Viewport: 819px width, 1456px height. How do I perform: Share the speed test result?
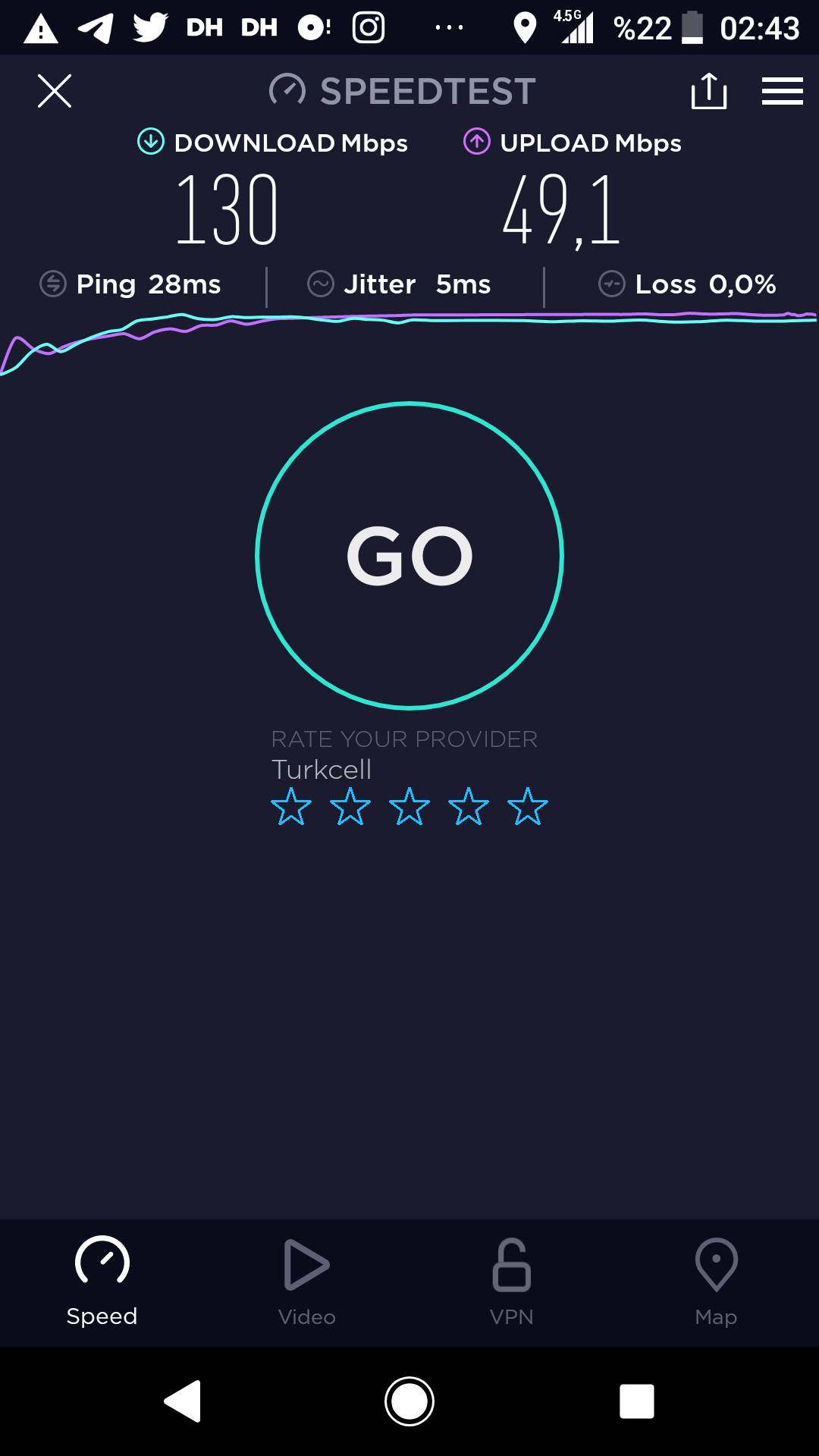[x=709, y=91]
